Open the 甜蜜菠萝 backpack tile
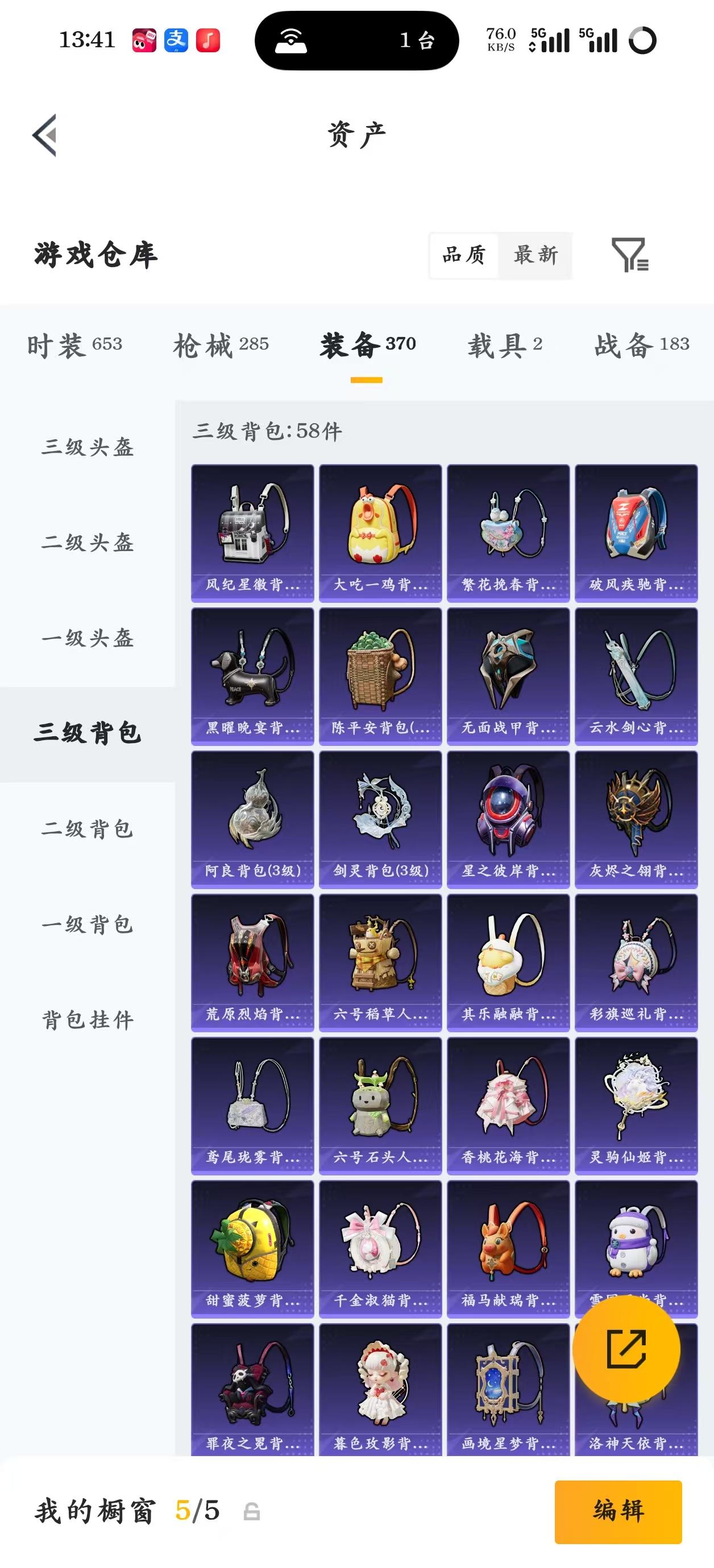714x1568 pixels. (x=252, y=1249)
